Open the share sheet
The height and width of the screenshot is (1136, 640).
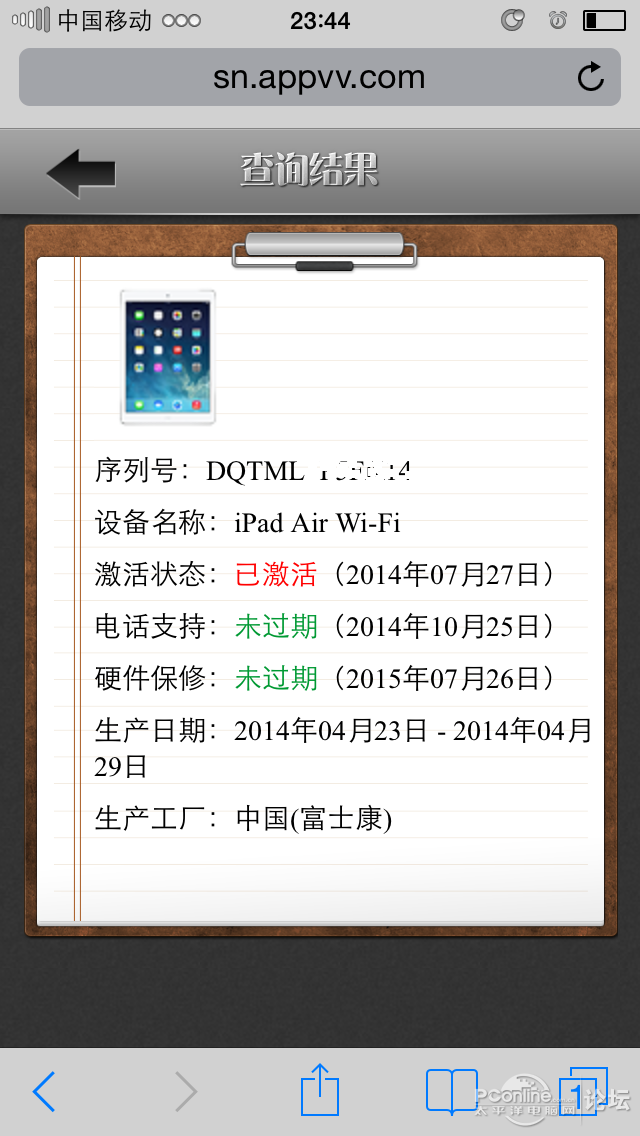click(320, 1090)
